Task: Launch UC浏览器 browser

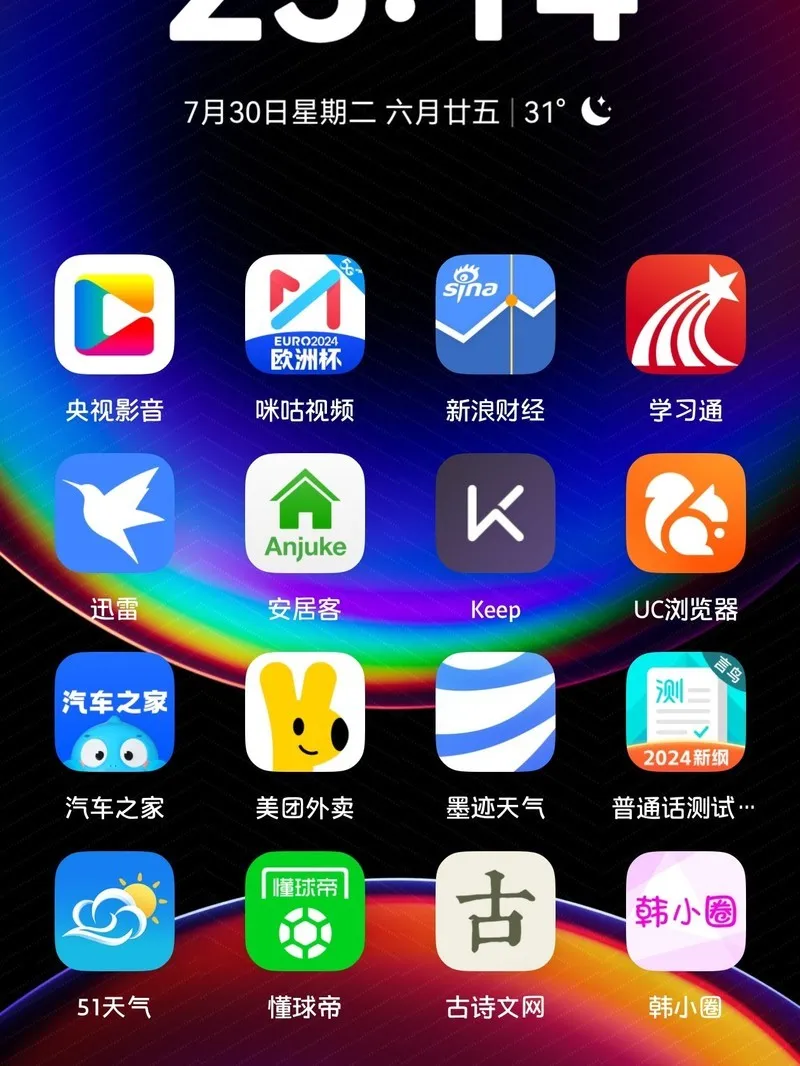Action: pyautogui.click(x=686, y=513)
